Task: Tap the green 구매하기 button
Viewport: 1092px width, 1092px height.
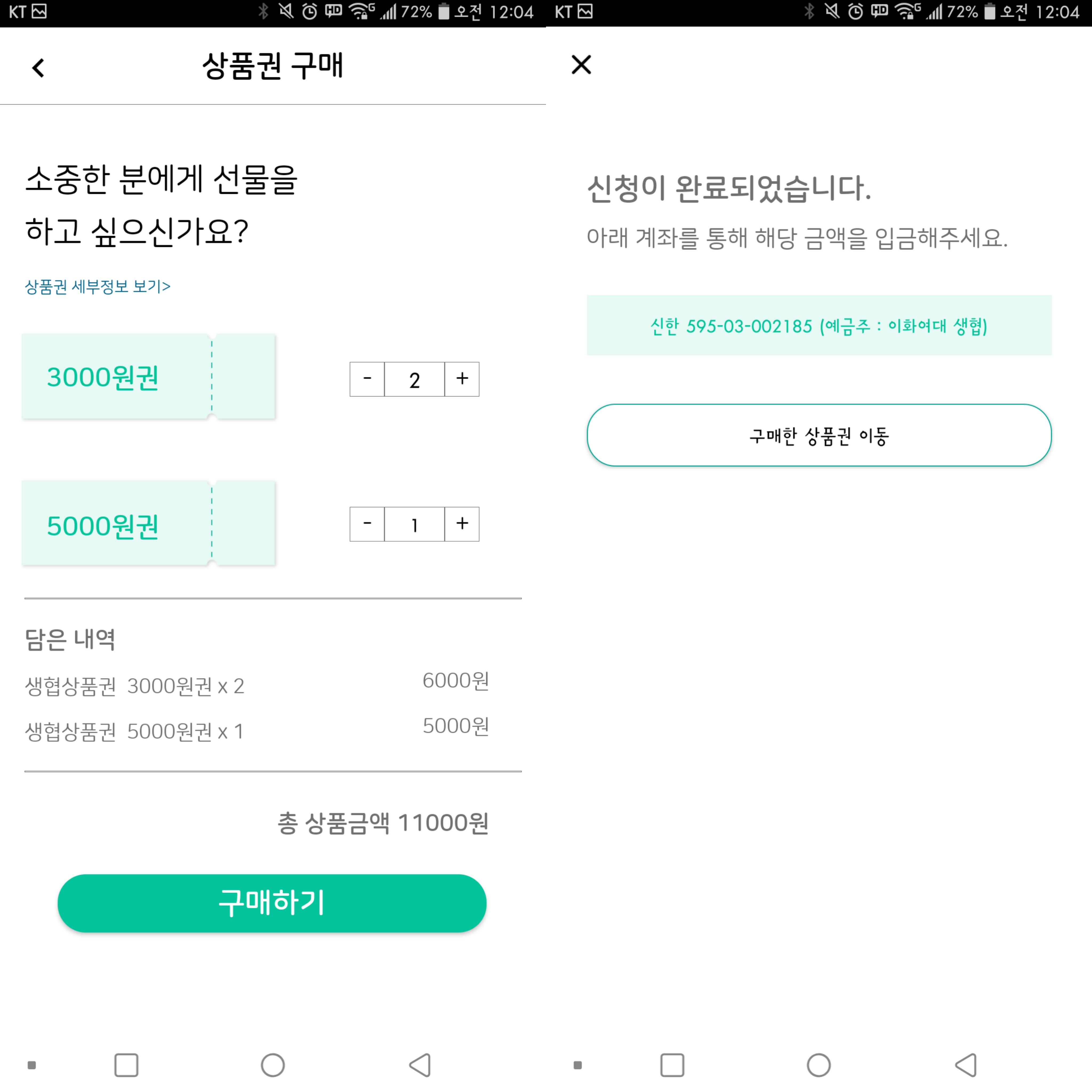Action: click(272, 903)
